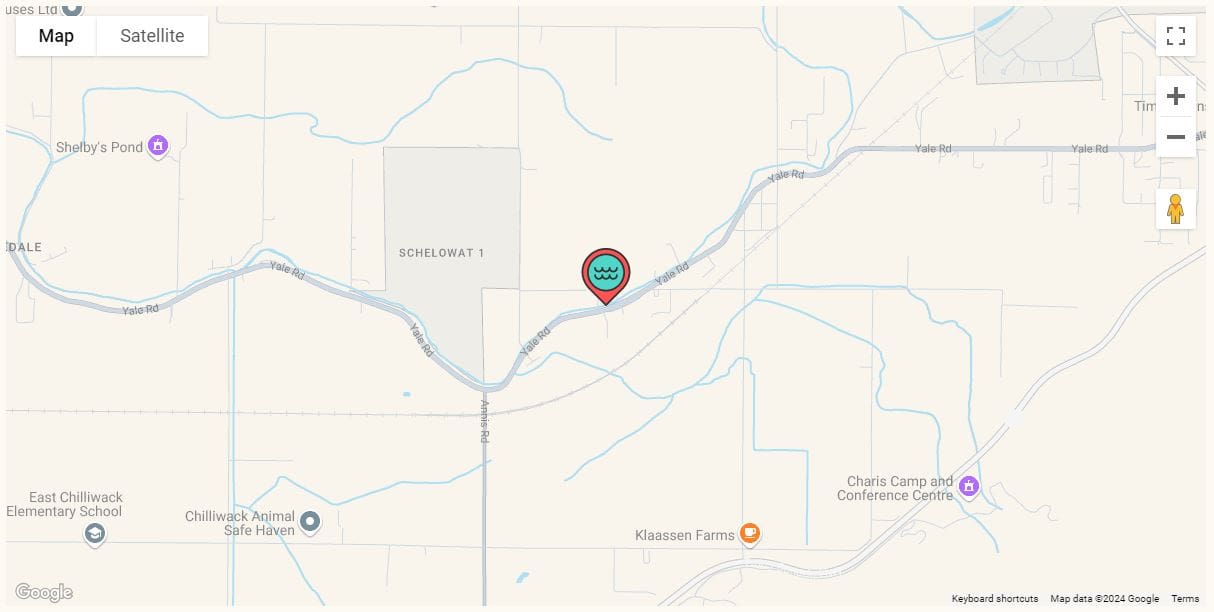The width and height of the screenshot is (1214, 612).
Task: Open the map Terms link
Action: point(1185,598)
